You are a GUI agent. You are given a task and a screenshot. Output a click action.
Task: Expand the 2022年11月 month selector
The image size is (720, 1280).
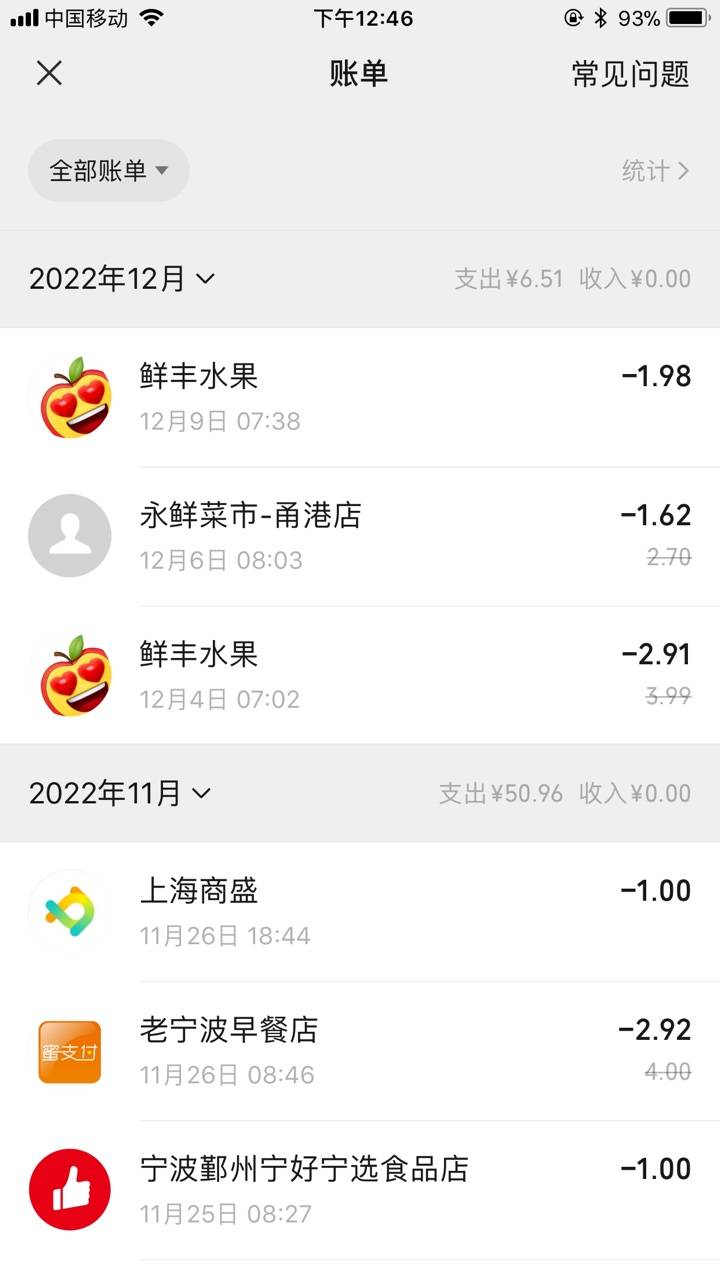point(120,793)
